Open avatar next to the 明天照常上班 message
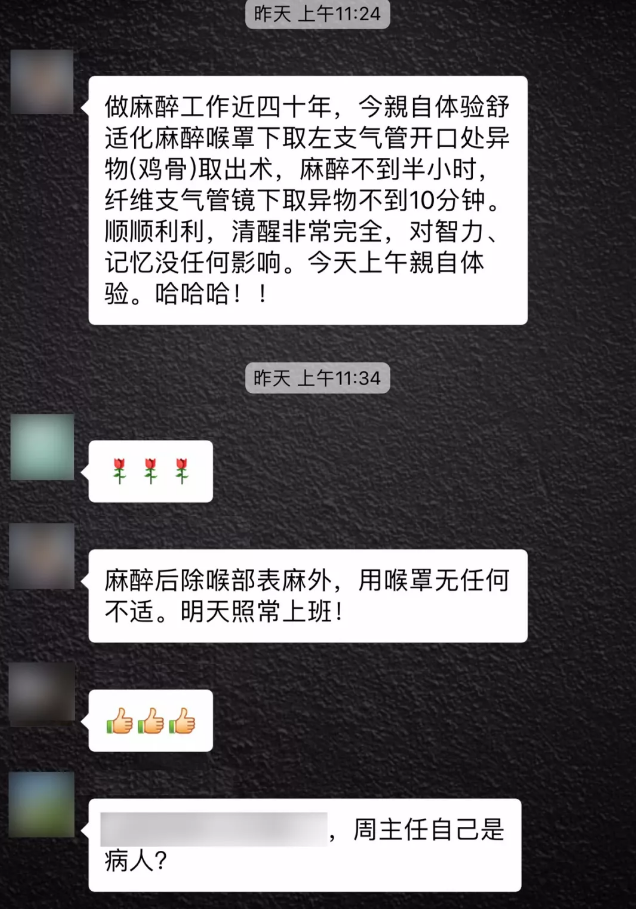 42,556
